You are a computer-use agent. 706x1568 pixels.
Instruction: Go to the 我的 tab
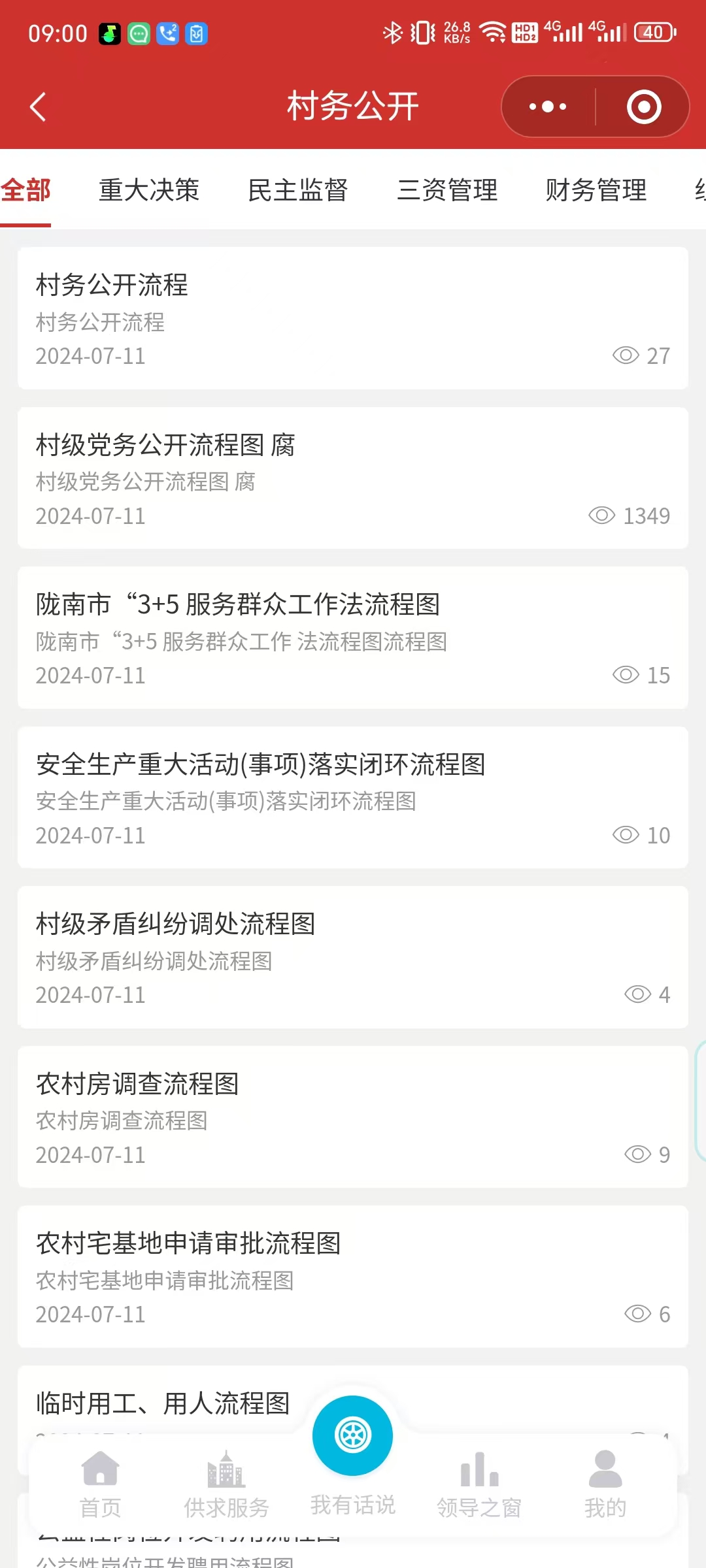(605, 1484)
